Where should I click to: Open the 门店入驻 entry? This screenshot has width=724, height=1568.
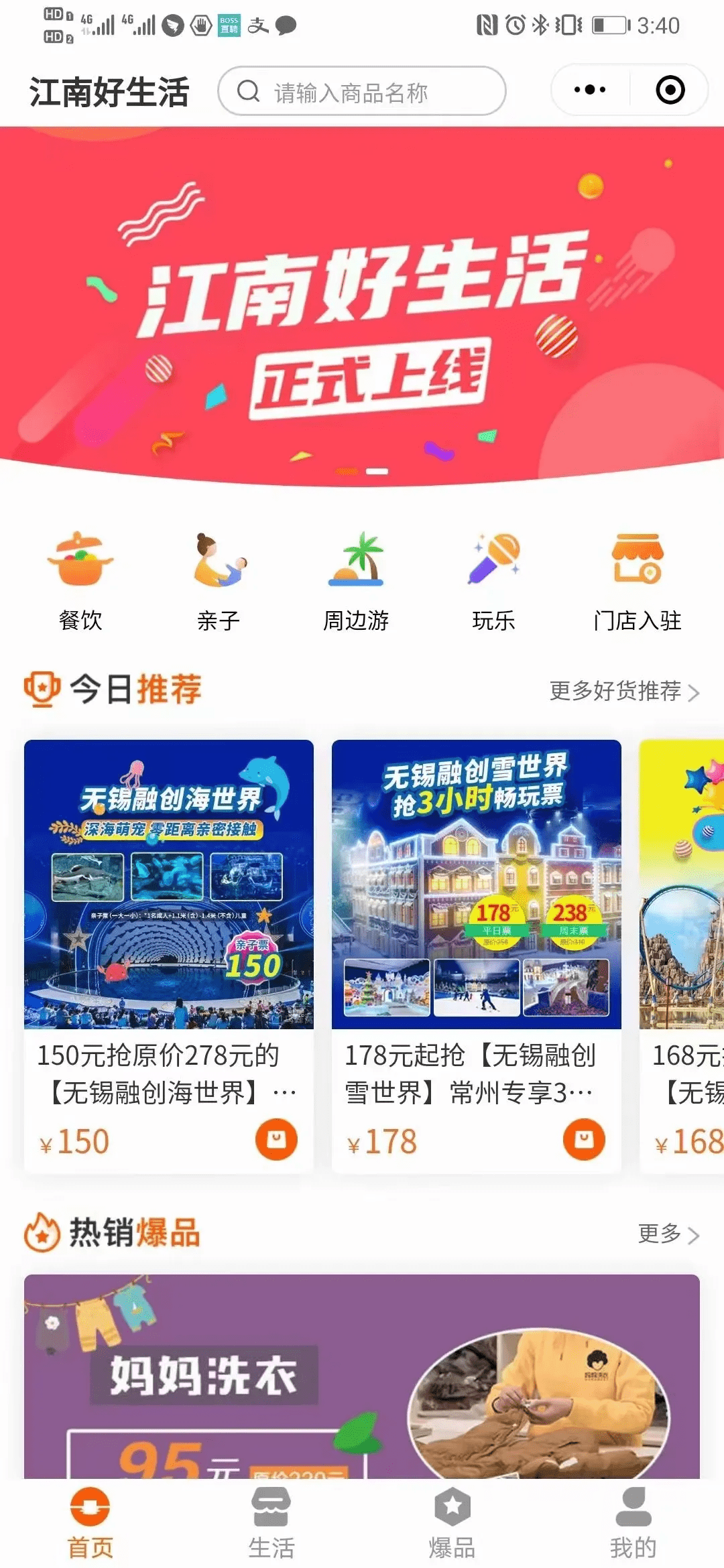coord(637,581)
